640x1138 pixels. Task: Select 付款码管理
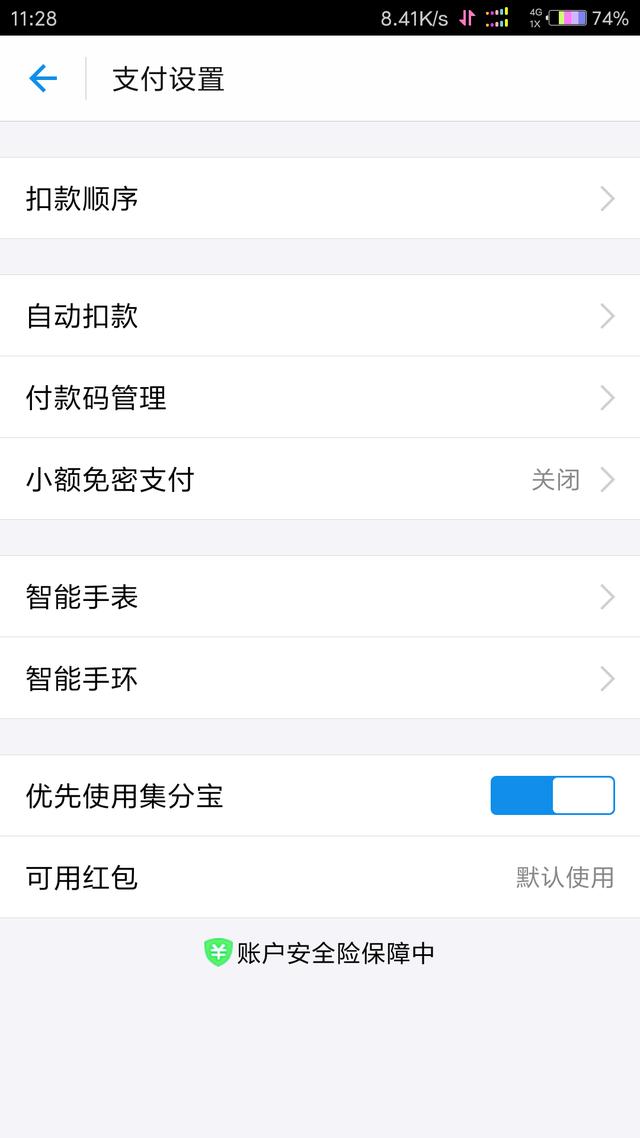coord(320,398)
